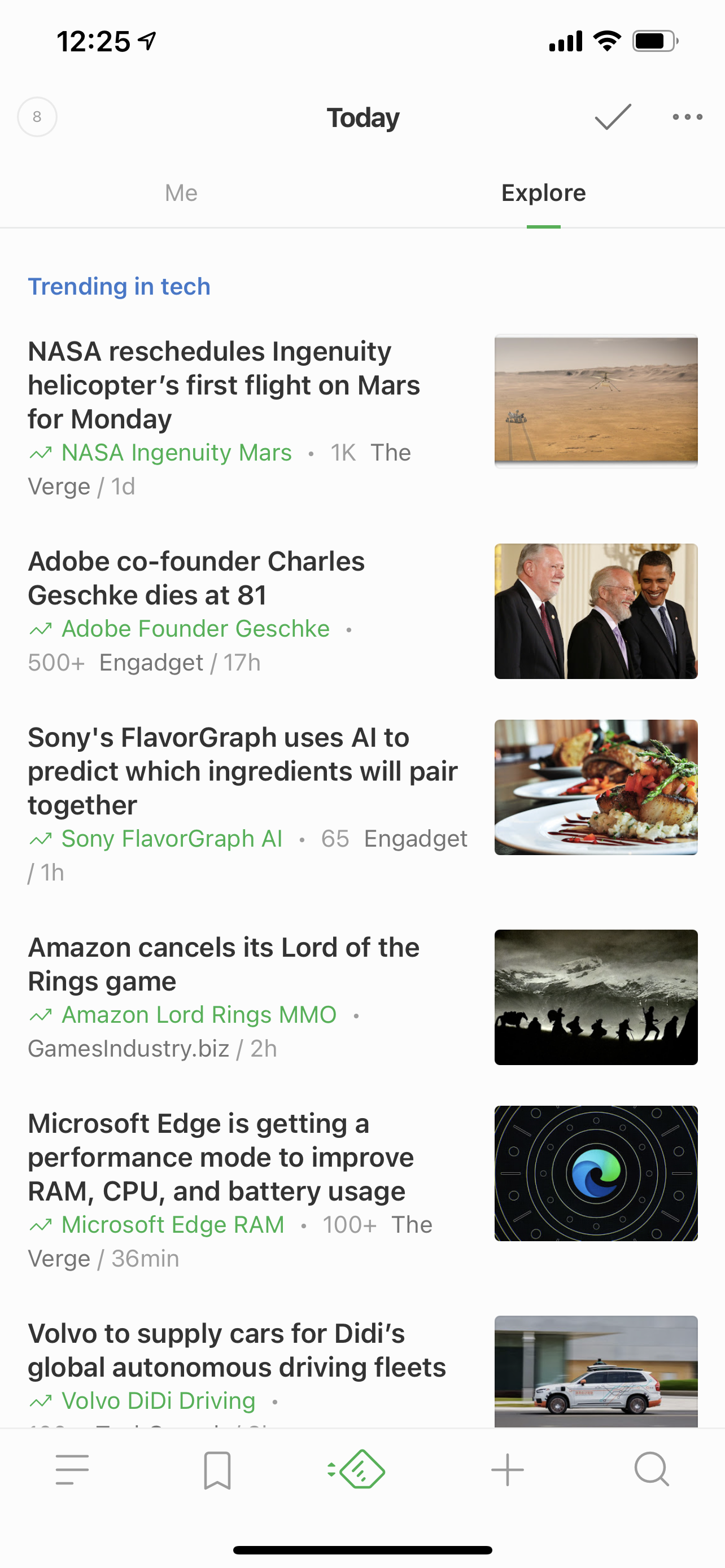Switch to the Me tab

tap(181, 193)
